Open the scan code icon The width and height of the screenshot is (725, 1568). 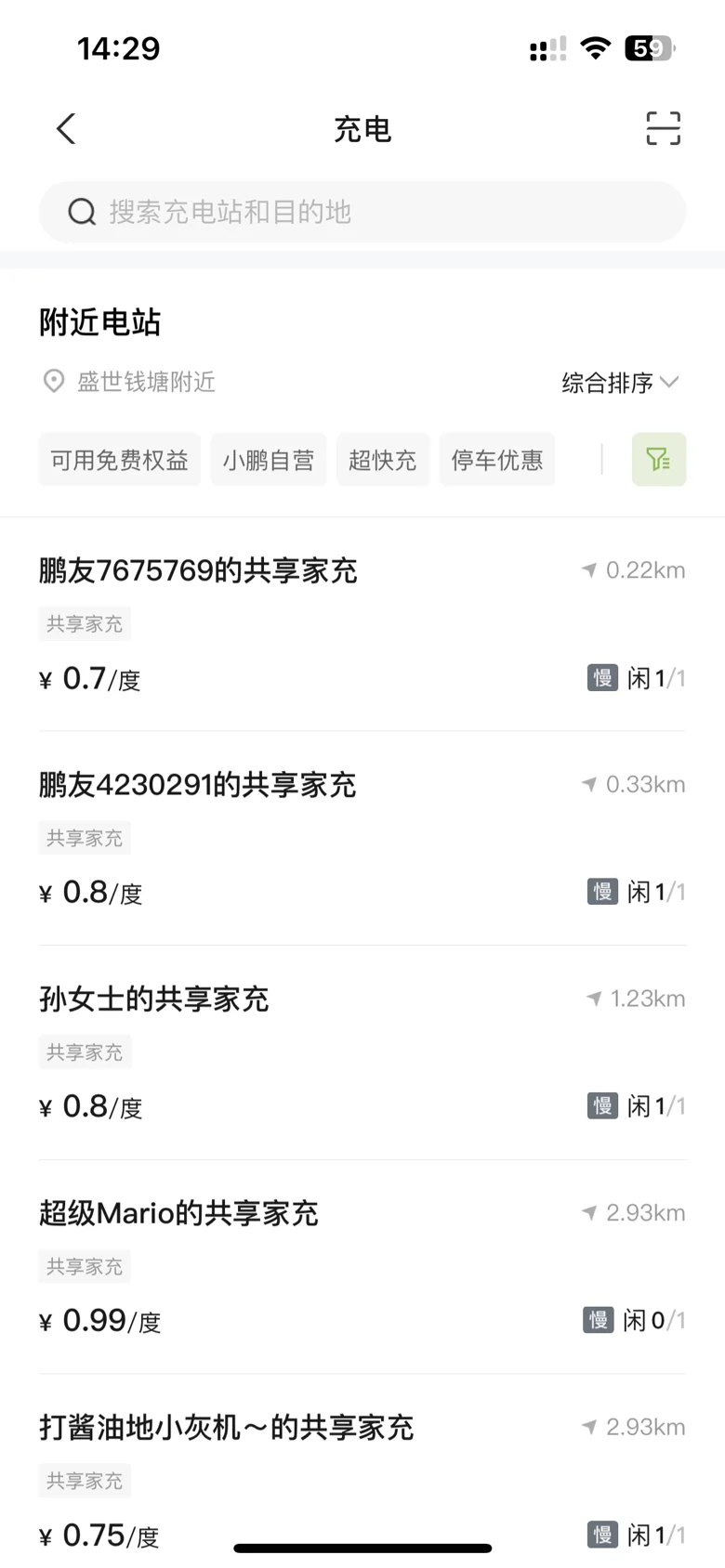[663, 128]
